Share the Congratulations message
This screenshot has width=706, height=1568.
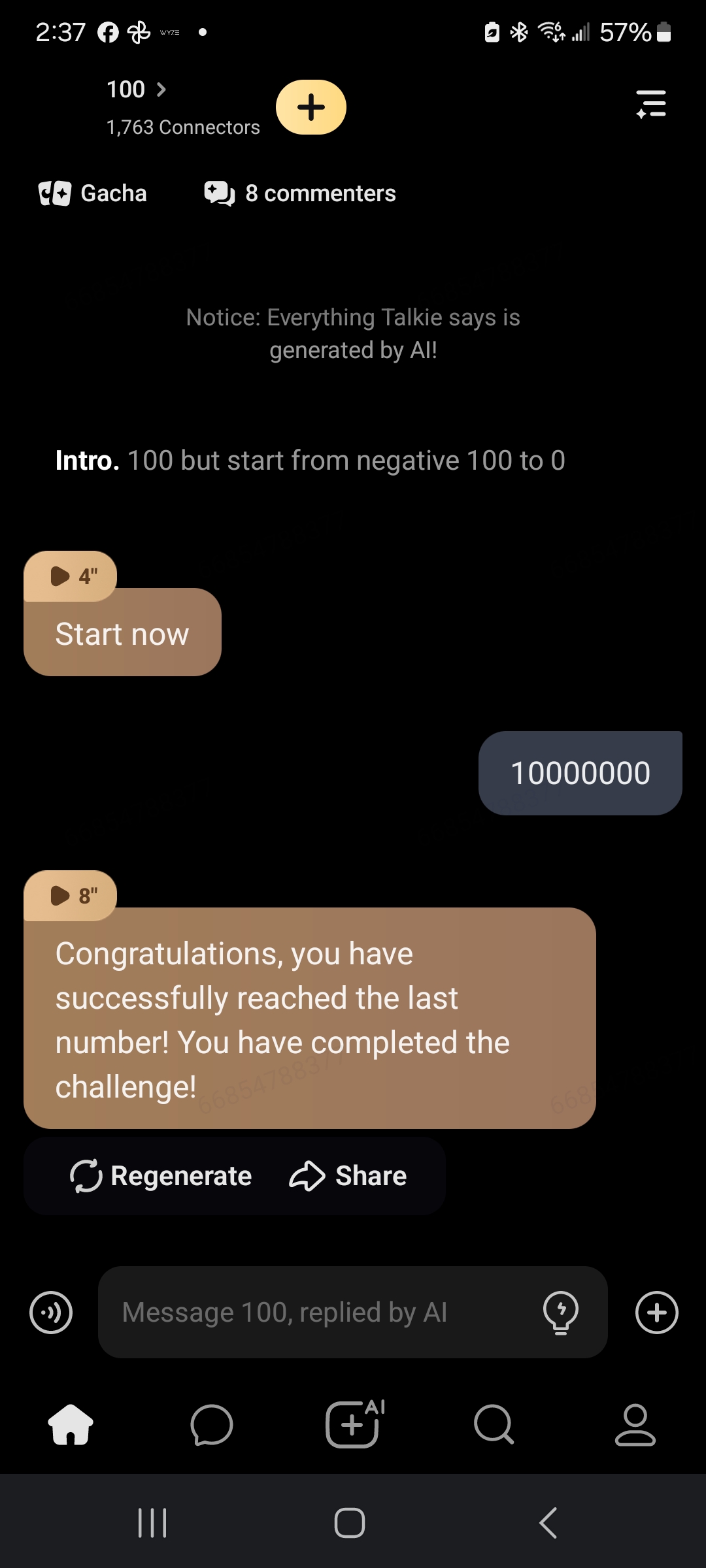[x=348, y=1176]
